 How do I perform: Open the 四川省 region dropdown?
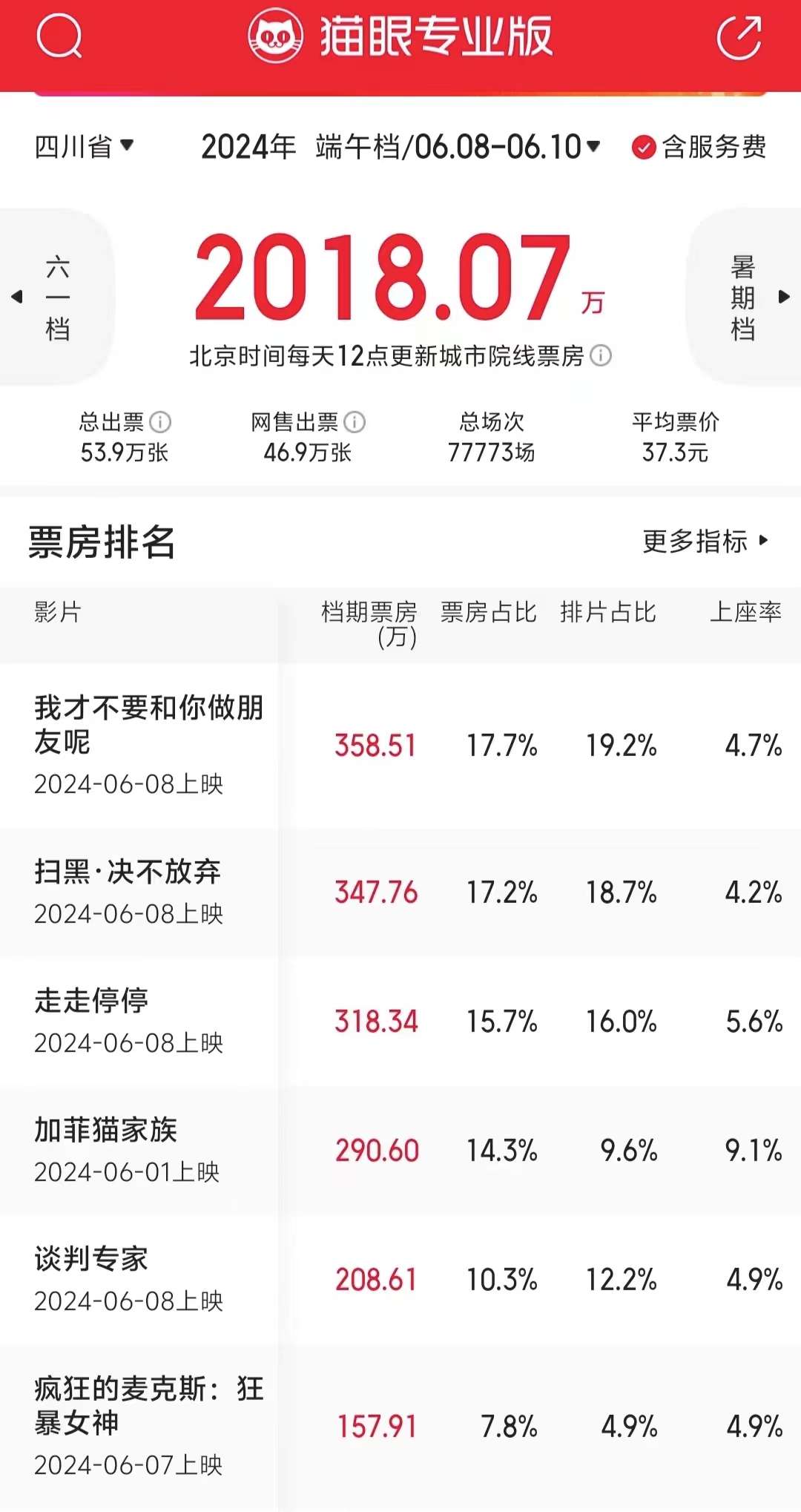click(x=84, y=147)
